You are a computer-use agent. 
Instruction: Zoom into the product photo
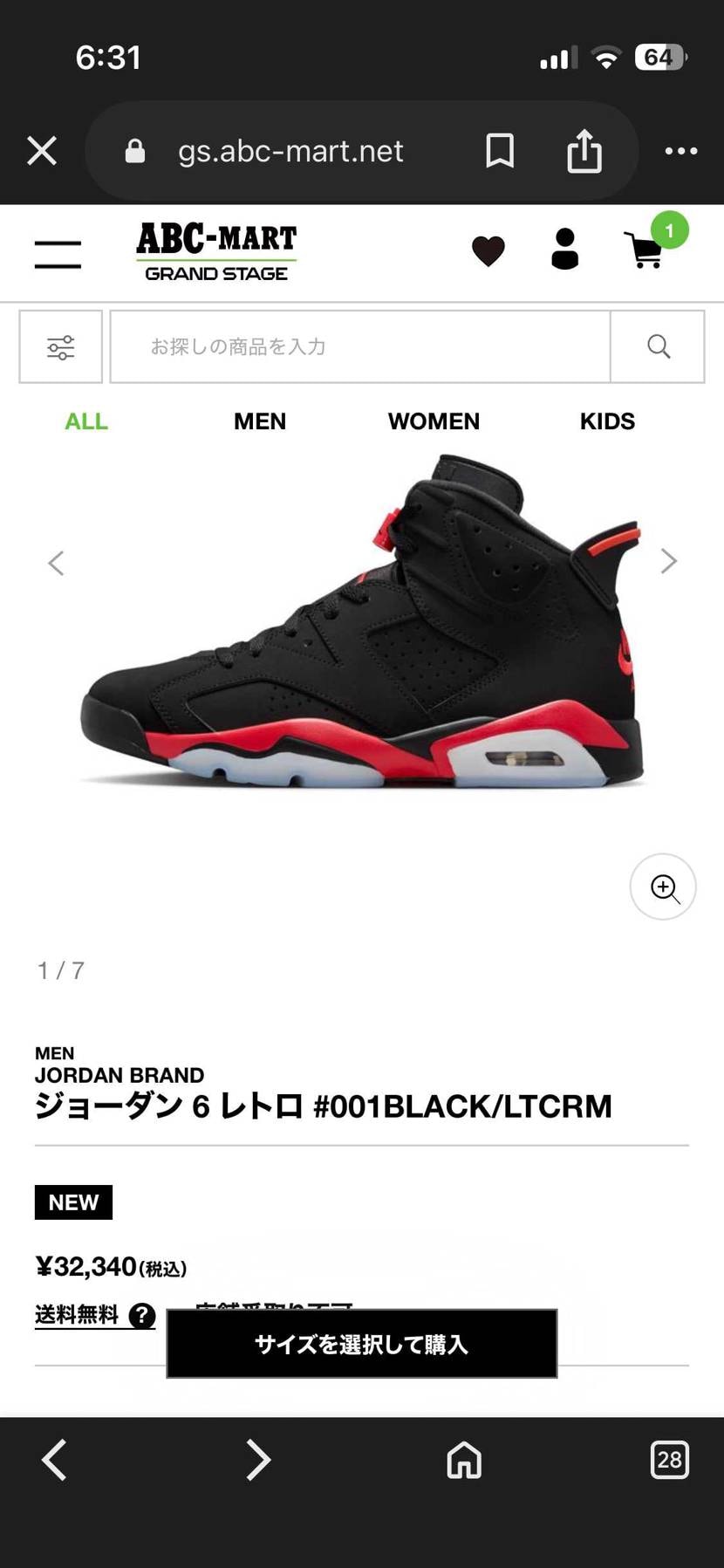tap(663, 887)
